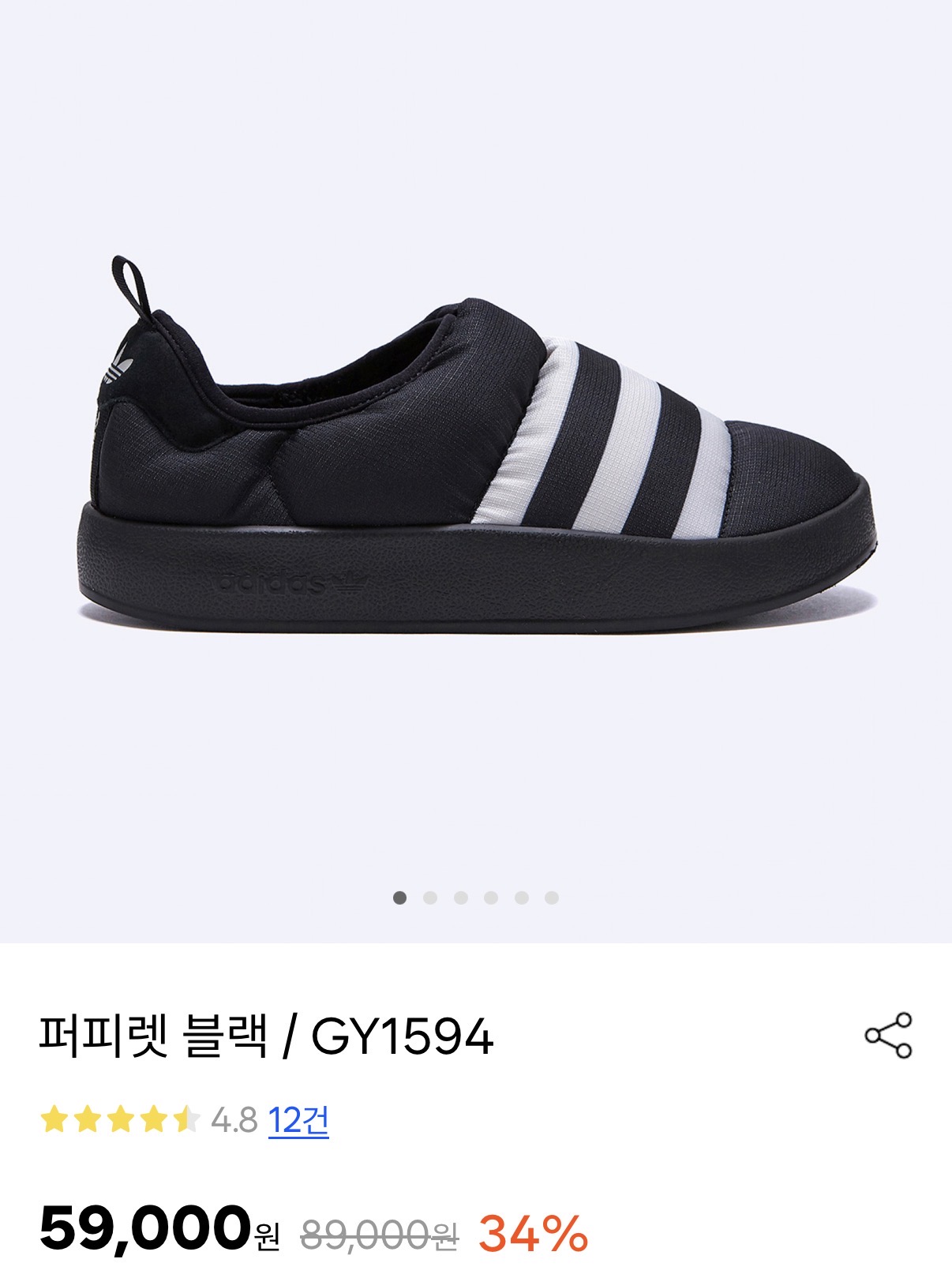The image size is (952, 1278).
Task: Click the third rating star
Action: pos(121,1119)
